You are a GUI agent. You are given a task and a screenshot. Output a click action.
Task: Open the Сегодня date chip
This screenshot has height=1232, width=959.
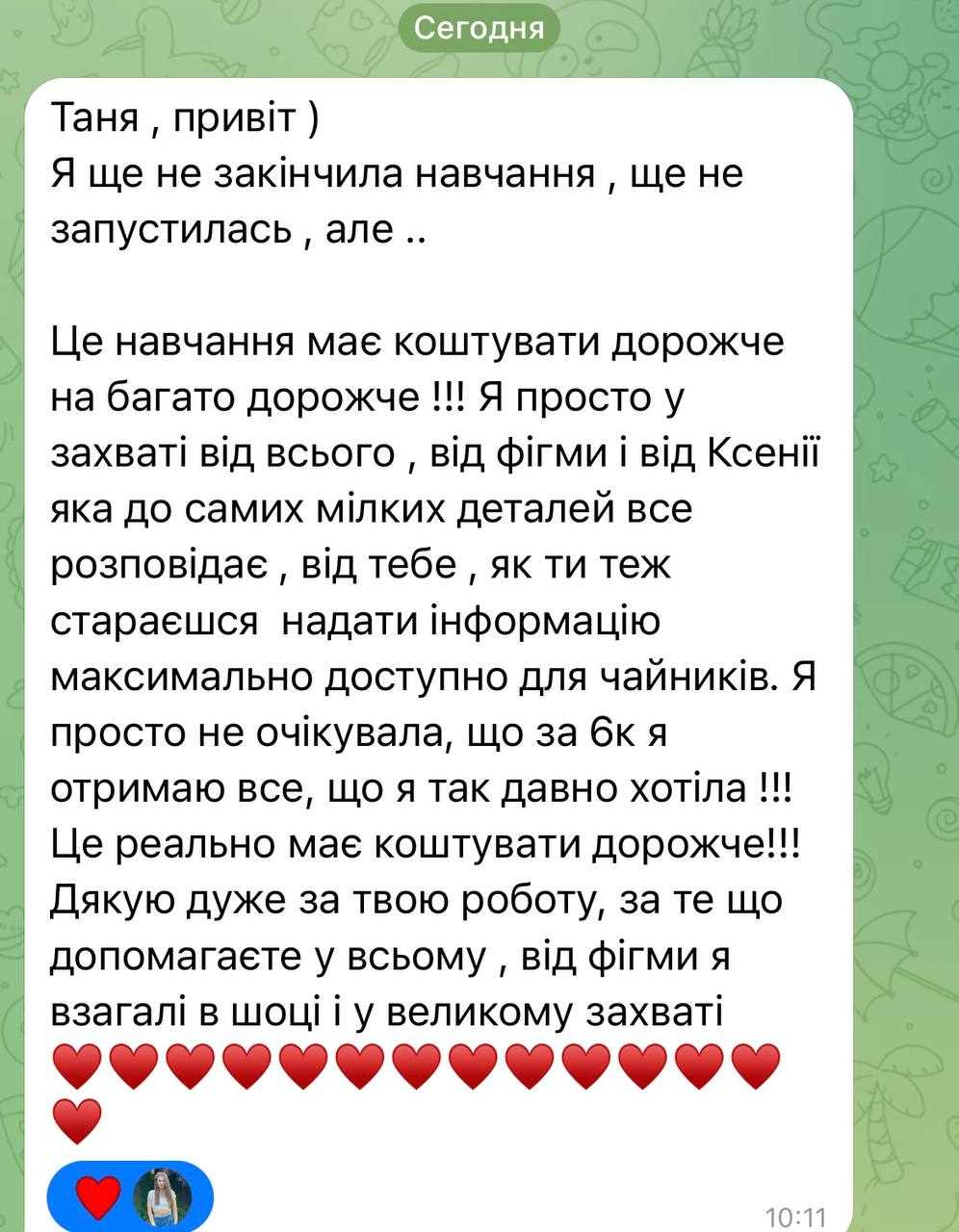point(479,29)
